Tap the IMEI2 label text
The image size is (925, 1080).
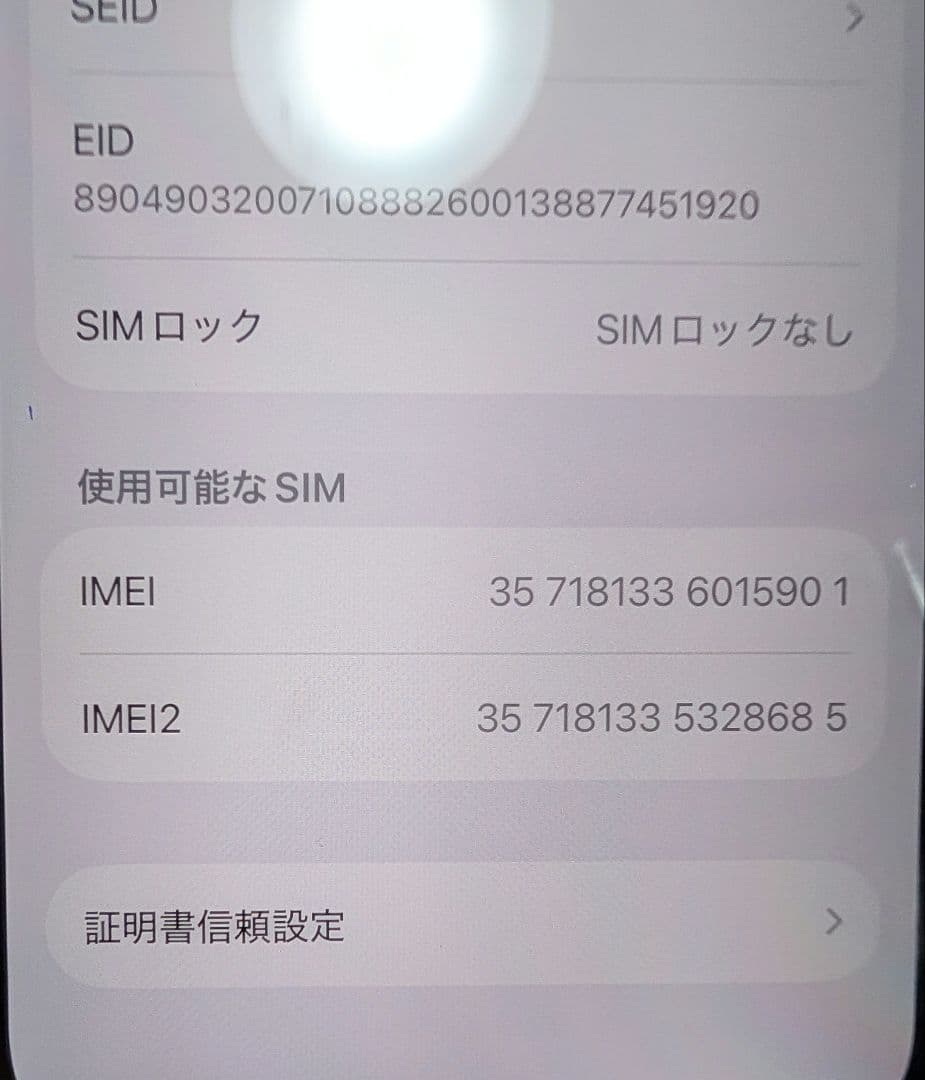point(131,719)
